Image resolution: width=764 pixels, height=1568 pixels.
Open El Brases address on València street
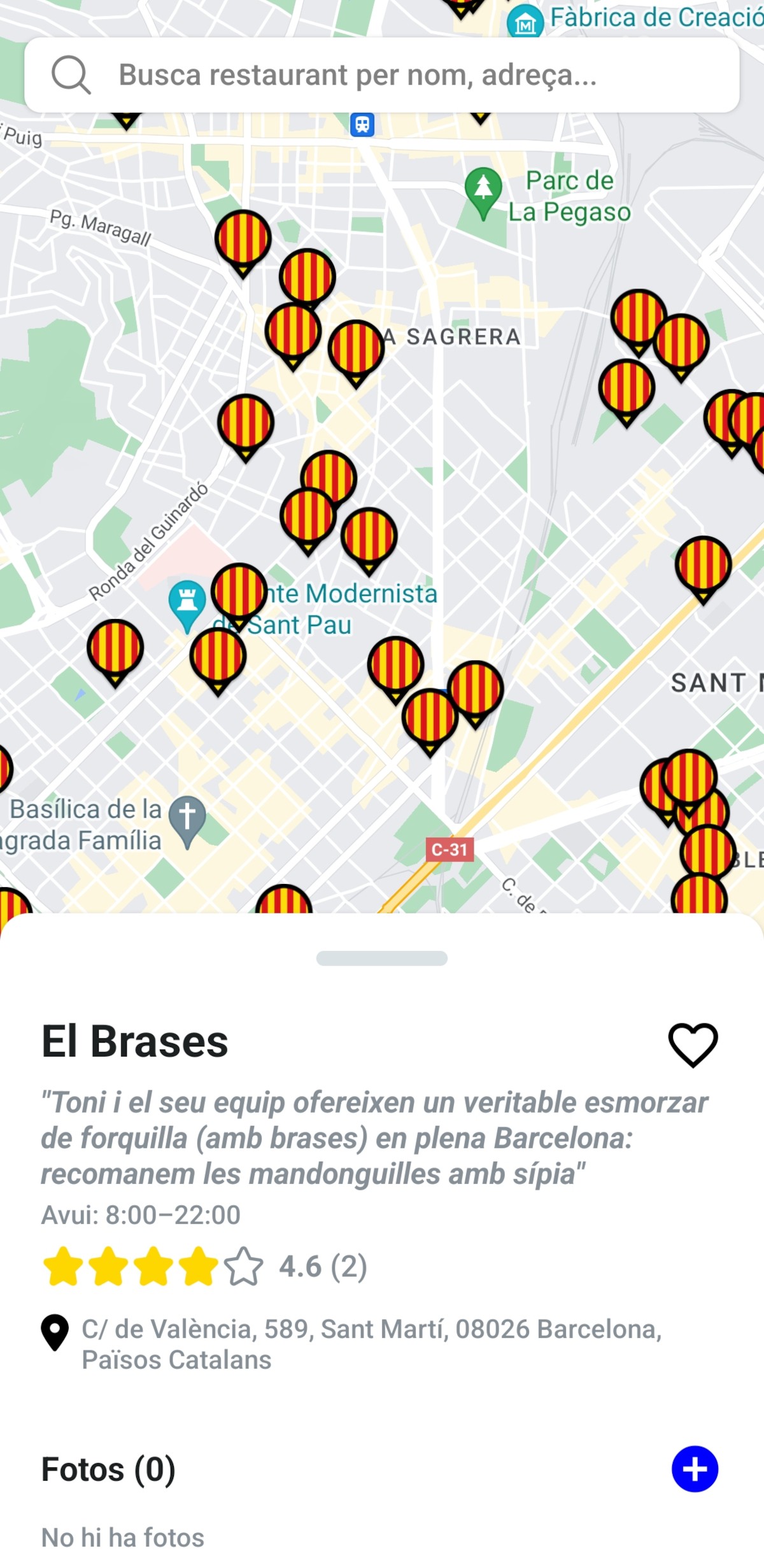pos(372,1344)
